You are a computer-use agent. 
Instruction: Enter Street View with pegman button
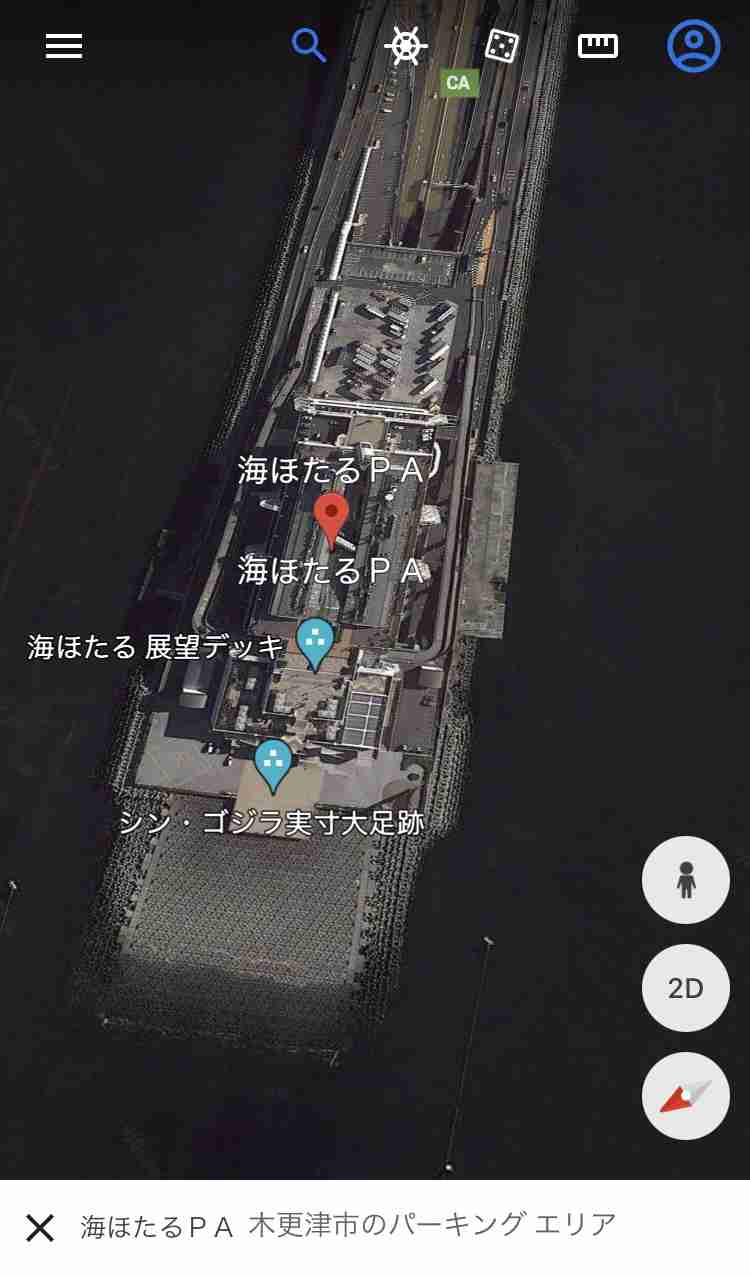click(686, 880)
